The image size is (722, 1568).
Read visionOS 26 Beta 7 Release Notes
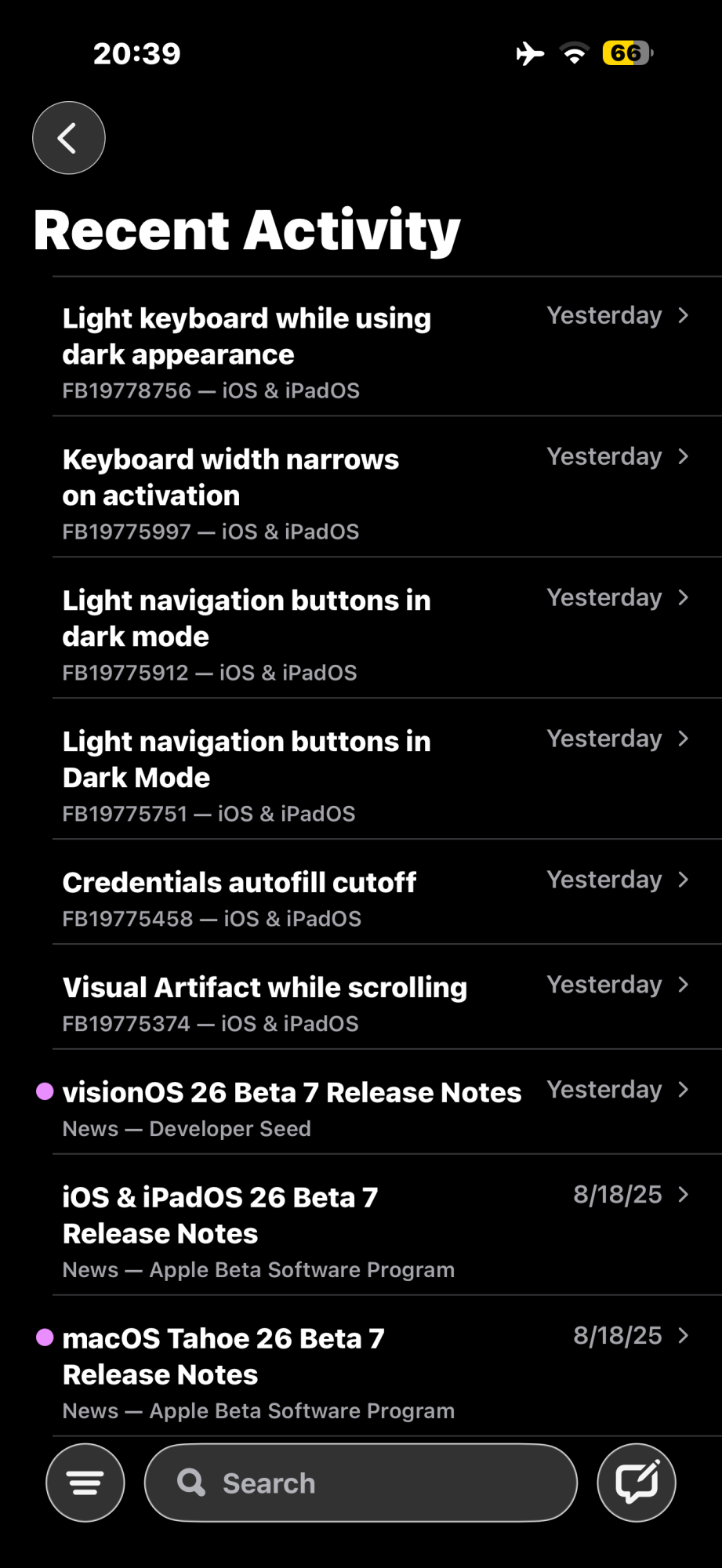376,1103
